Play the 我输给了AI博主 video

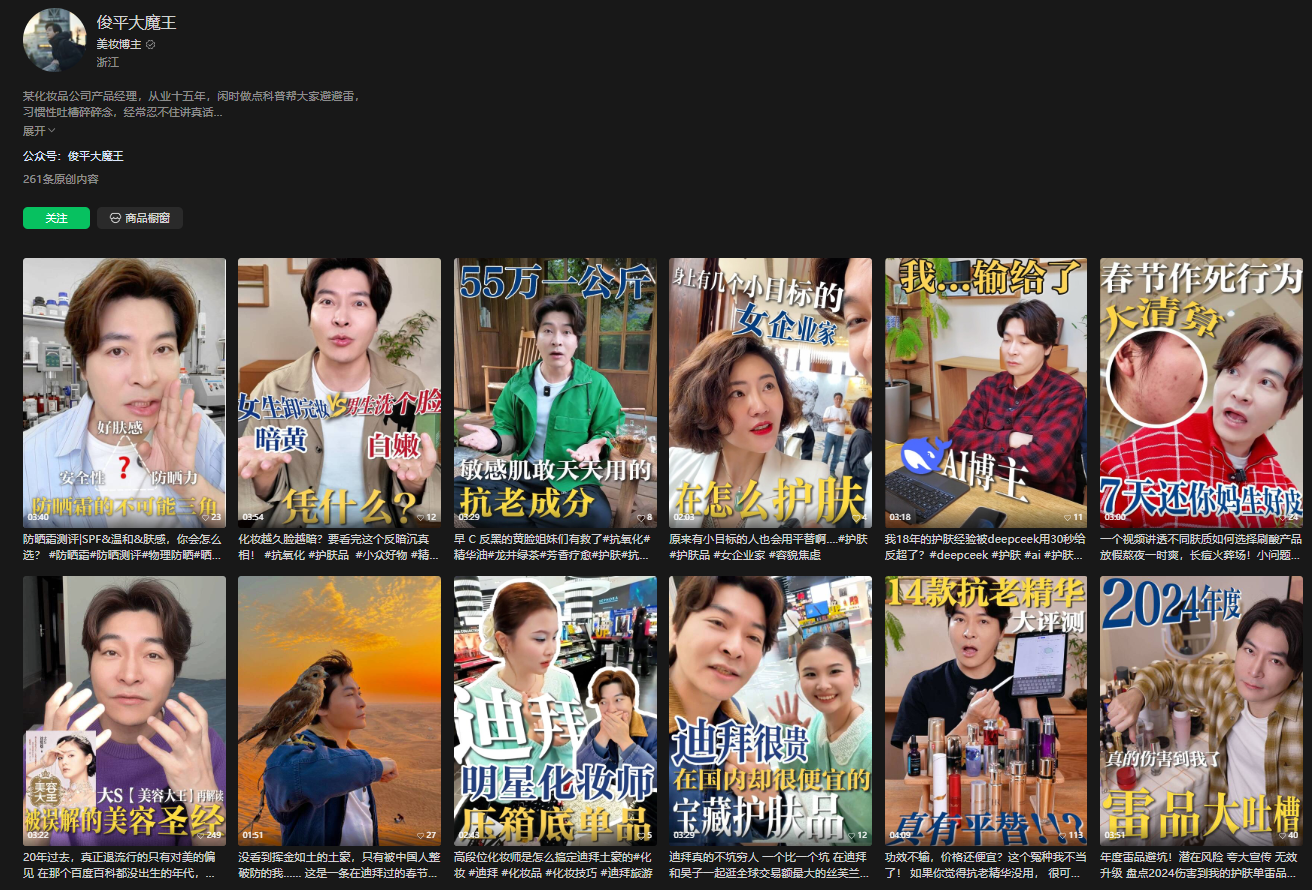tap(985, 392)
